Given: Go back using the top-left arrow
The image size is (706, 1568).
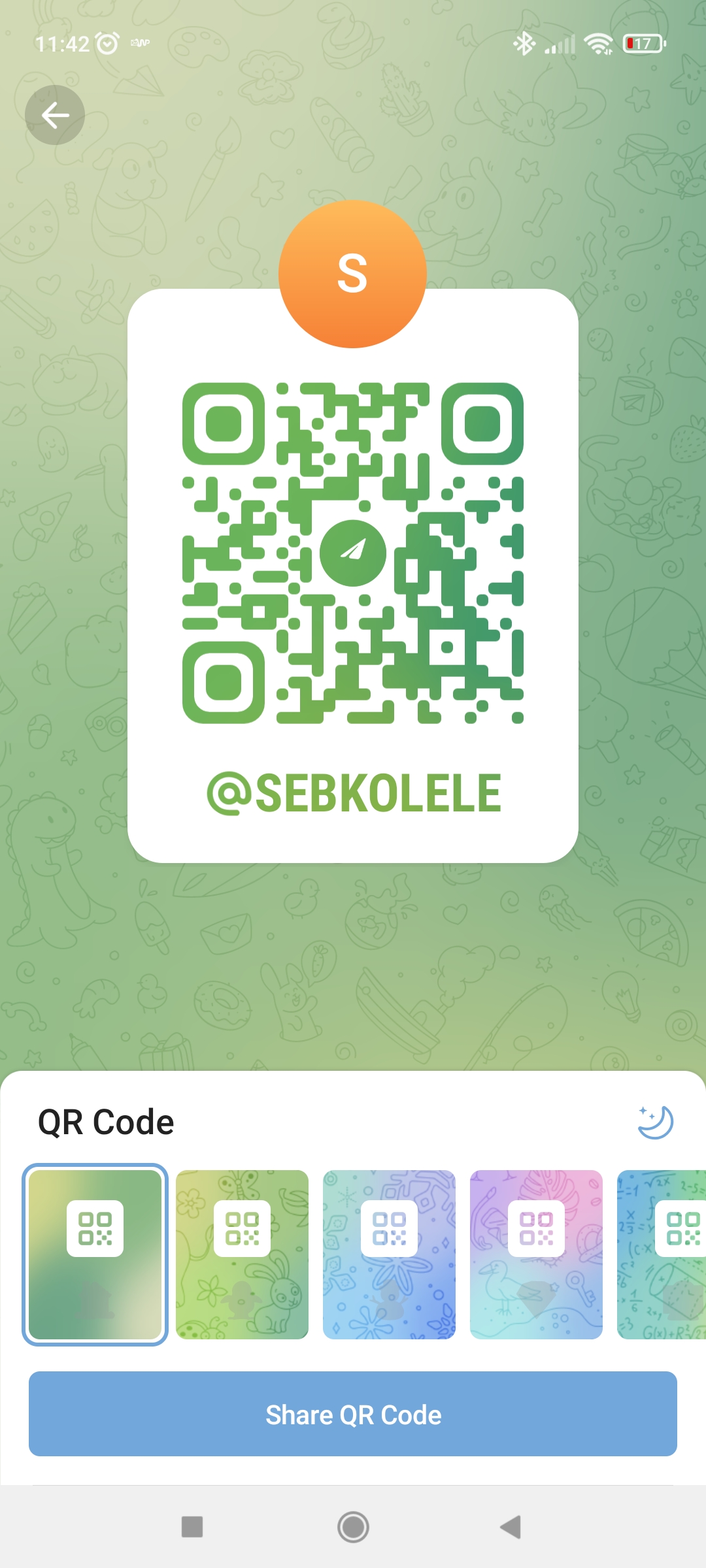Looking at the screenshot, I should click(55, 115).
